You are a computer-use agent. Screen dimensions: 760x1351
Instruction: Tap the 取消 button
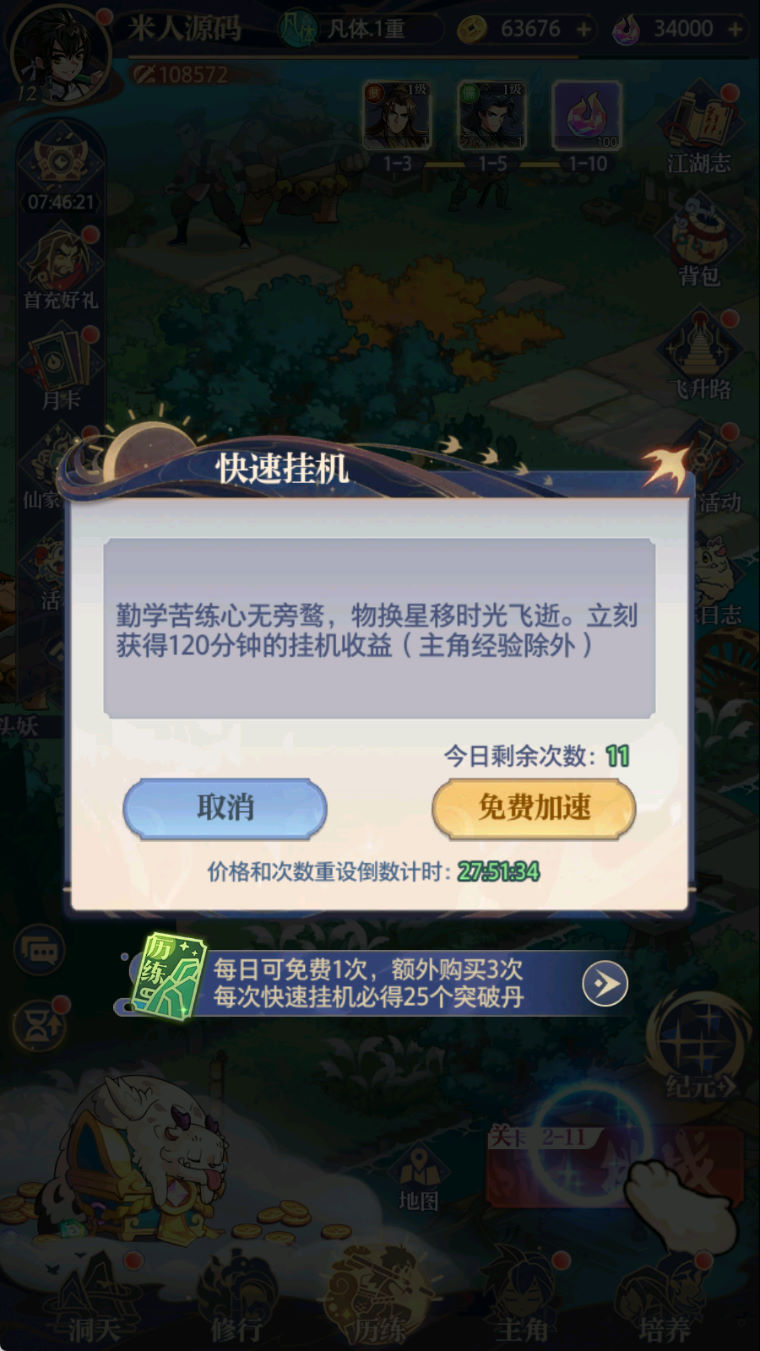point(225,808)
